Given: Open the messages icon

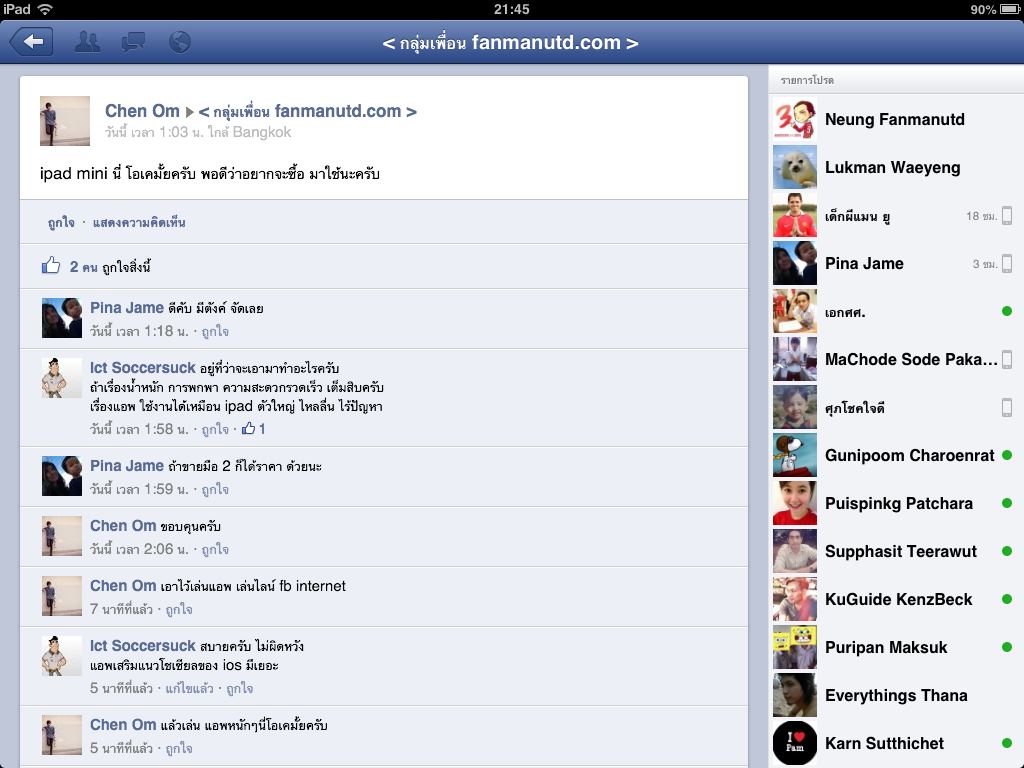Looking at the screenshot, I should (133, 42).
